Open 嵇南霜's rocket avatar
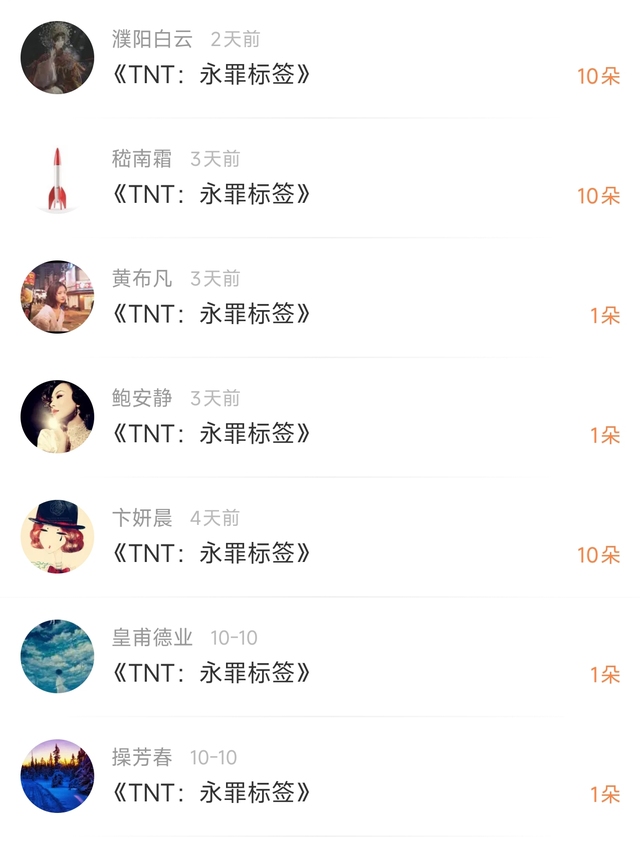The width and height of the screenshot is (640, 851). click(57, 177)
